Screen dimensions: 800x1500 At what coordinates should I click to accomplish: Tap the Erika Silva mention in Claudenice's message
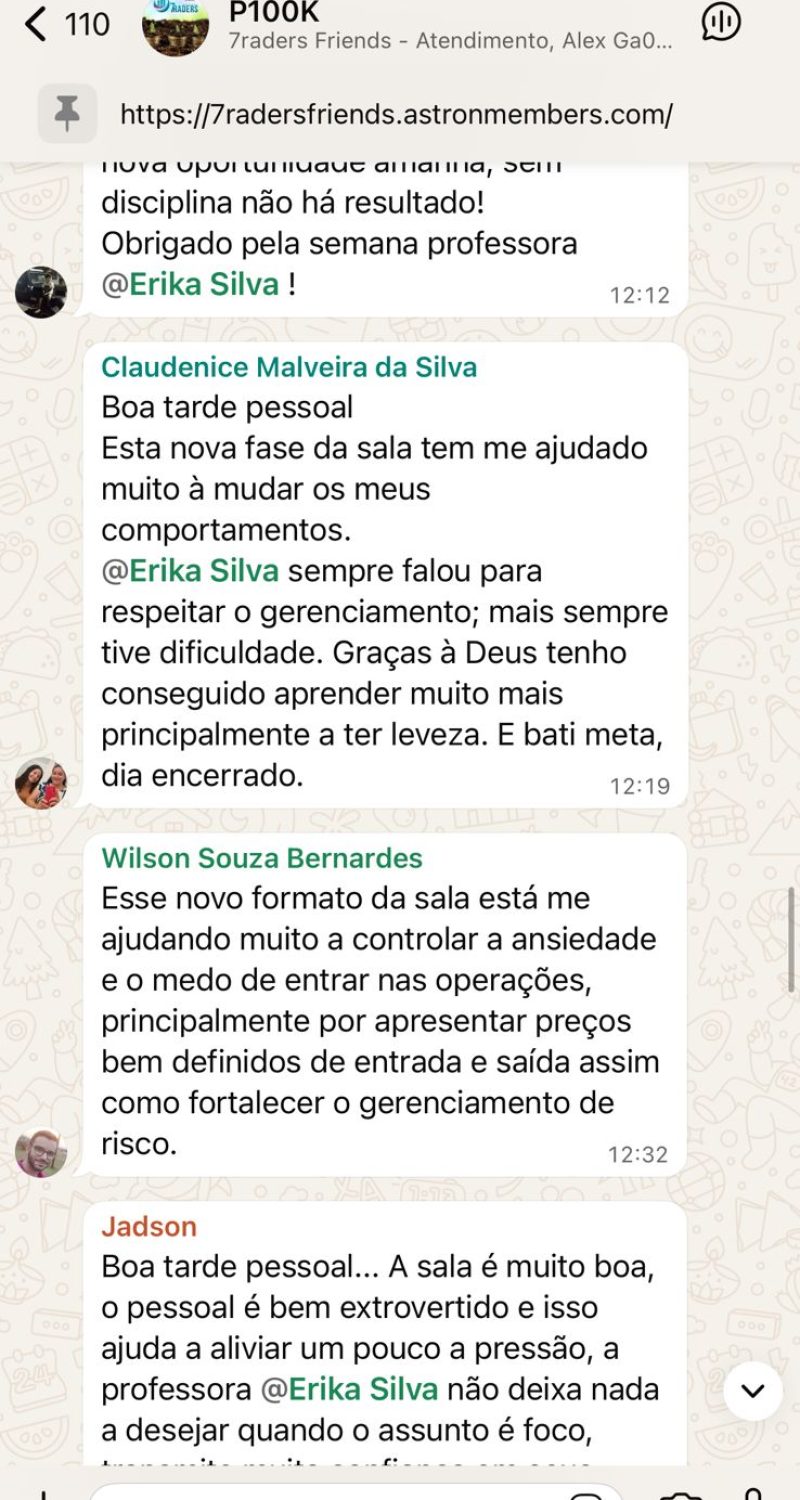190,571
